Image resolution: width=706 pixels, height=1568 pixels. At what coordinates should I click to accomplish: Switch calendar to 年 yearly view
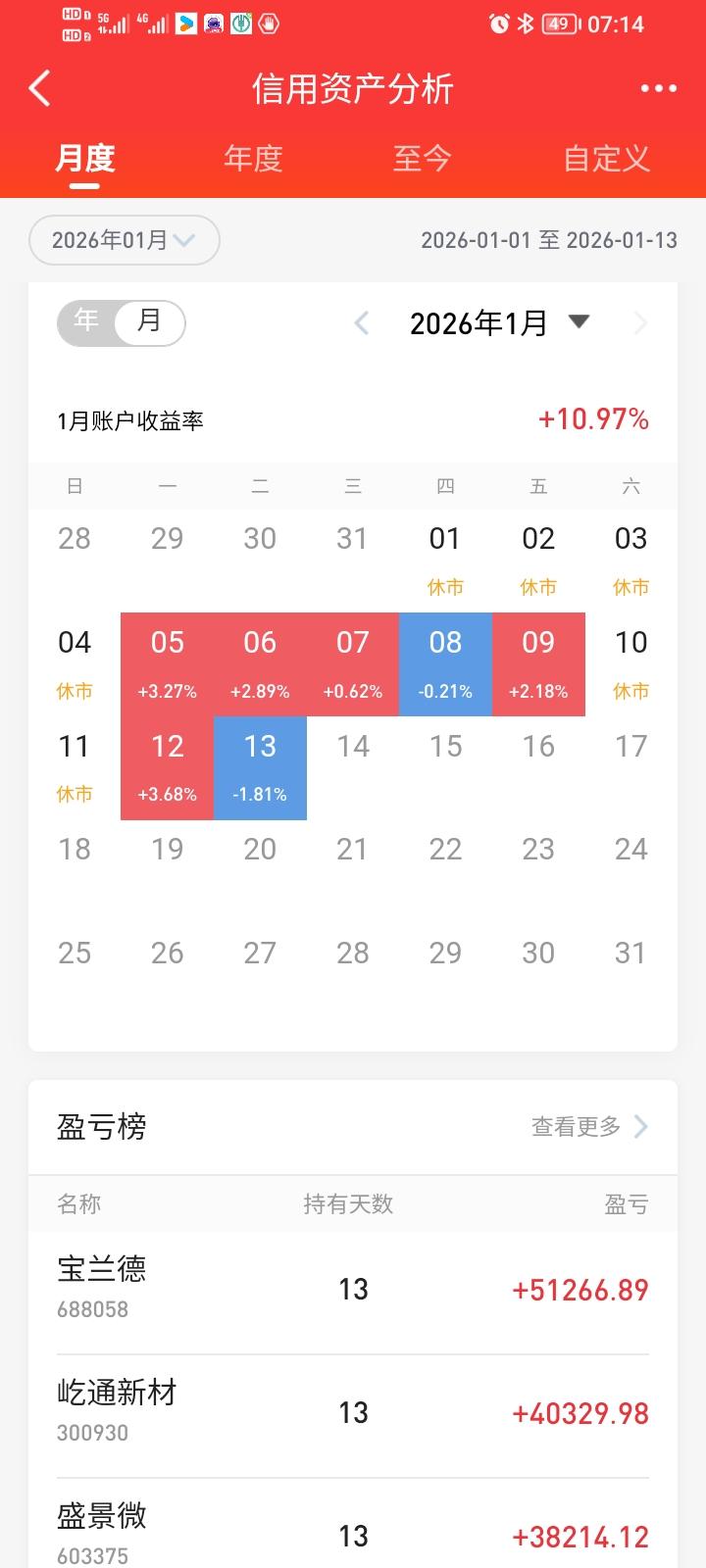click(86, 322)
